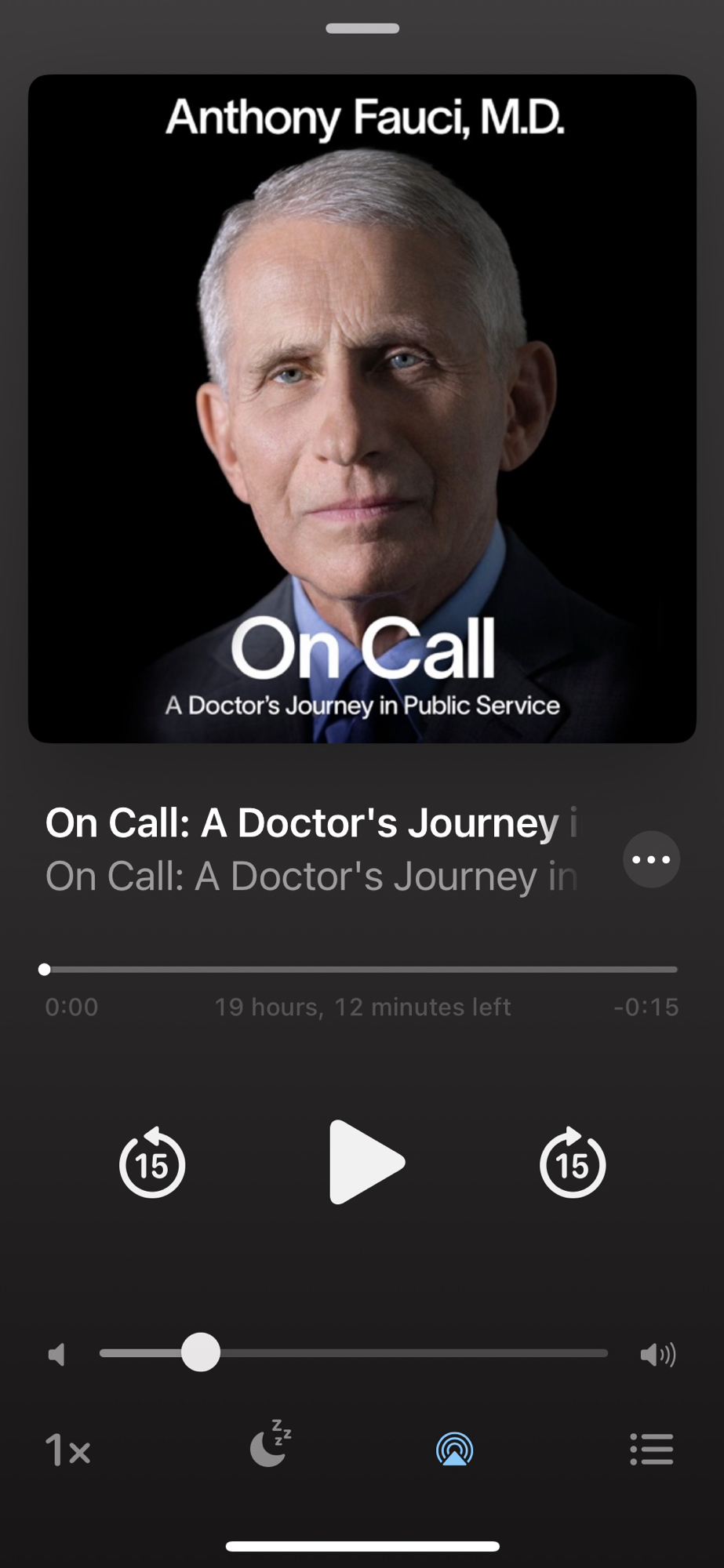Rewind 15 seconds
This screenshot has height=1568, width=724.
[152, 1163]
